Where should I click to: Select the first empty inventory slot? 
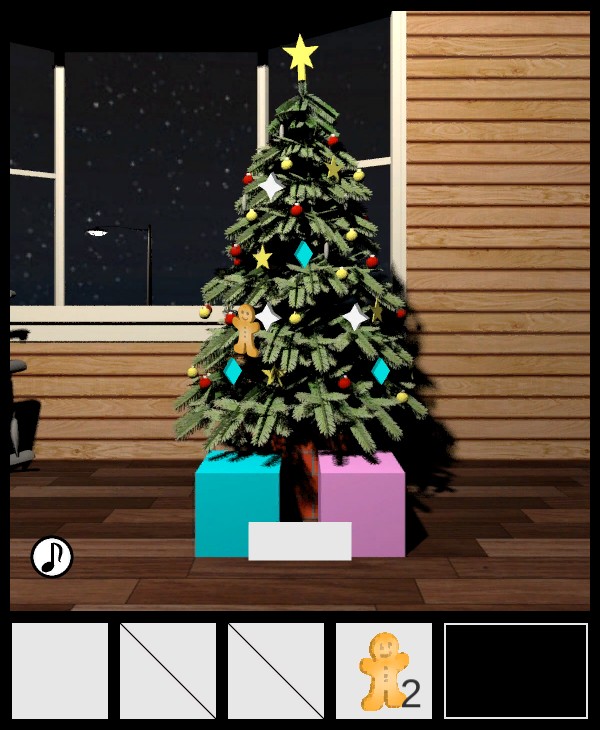[60, 671]
